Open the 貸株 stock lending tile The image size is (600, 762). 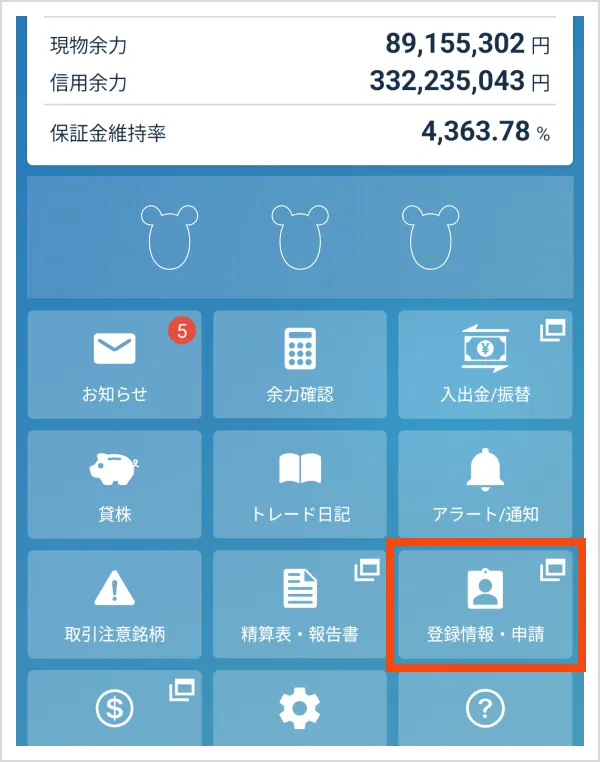click(x=114, y=485)
